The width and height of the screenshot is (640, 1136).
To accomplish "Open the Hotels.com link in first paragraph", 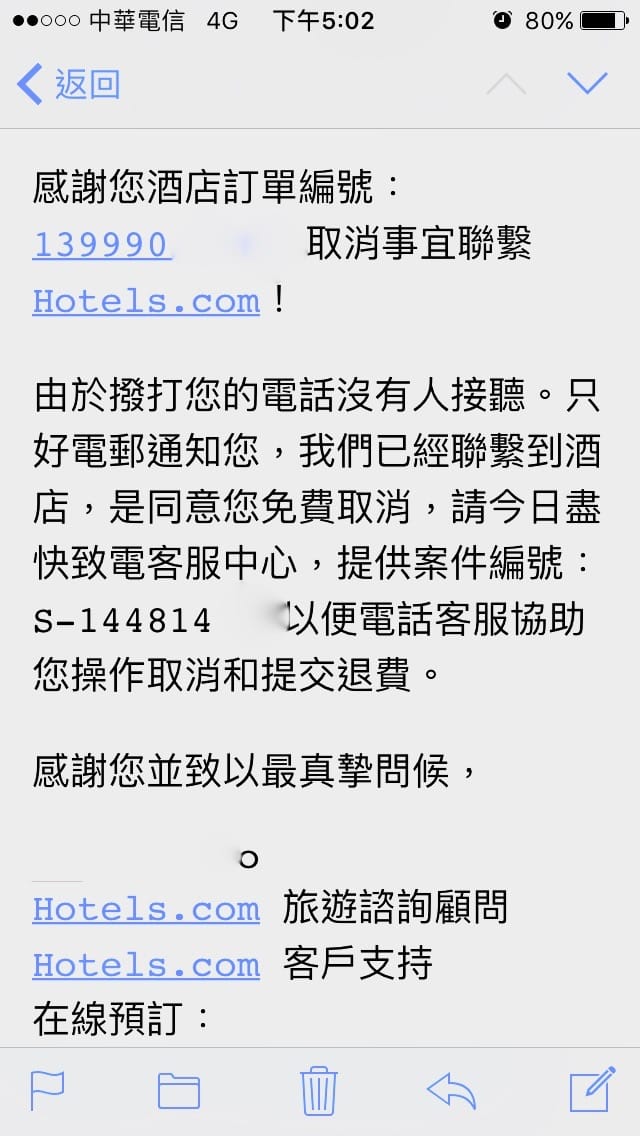I will click(146, 301).
